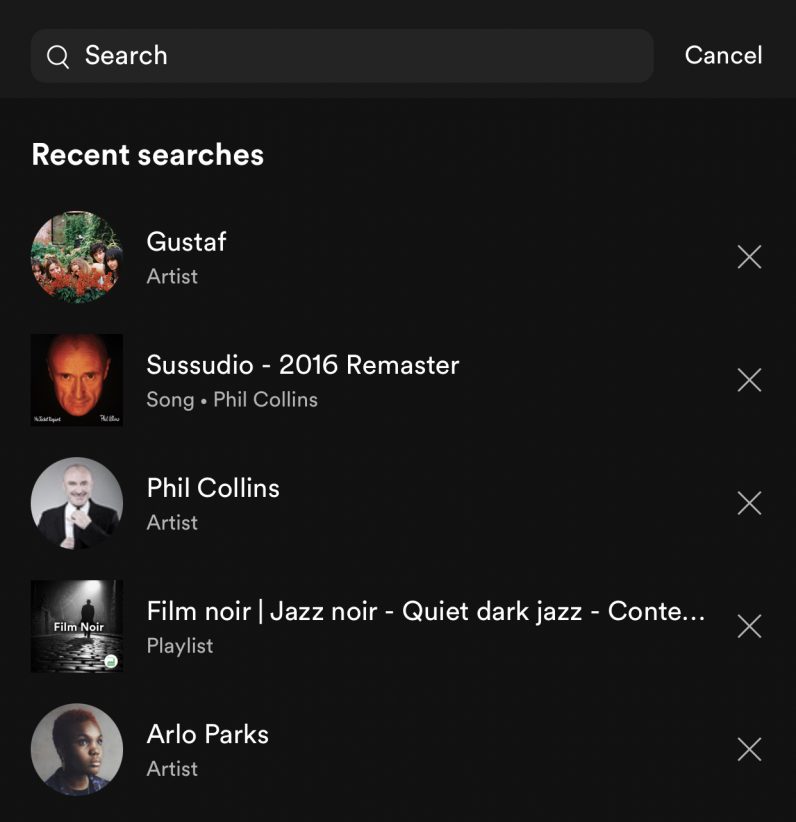
Task: Tap the Search input field
Action: [x=340, y=56]
